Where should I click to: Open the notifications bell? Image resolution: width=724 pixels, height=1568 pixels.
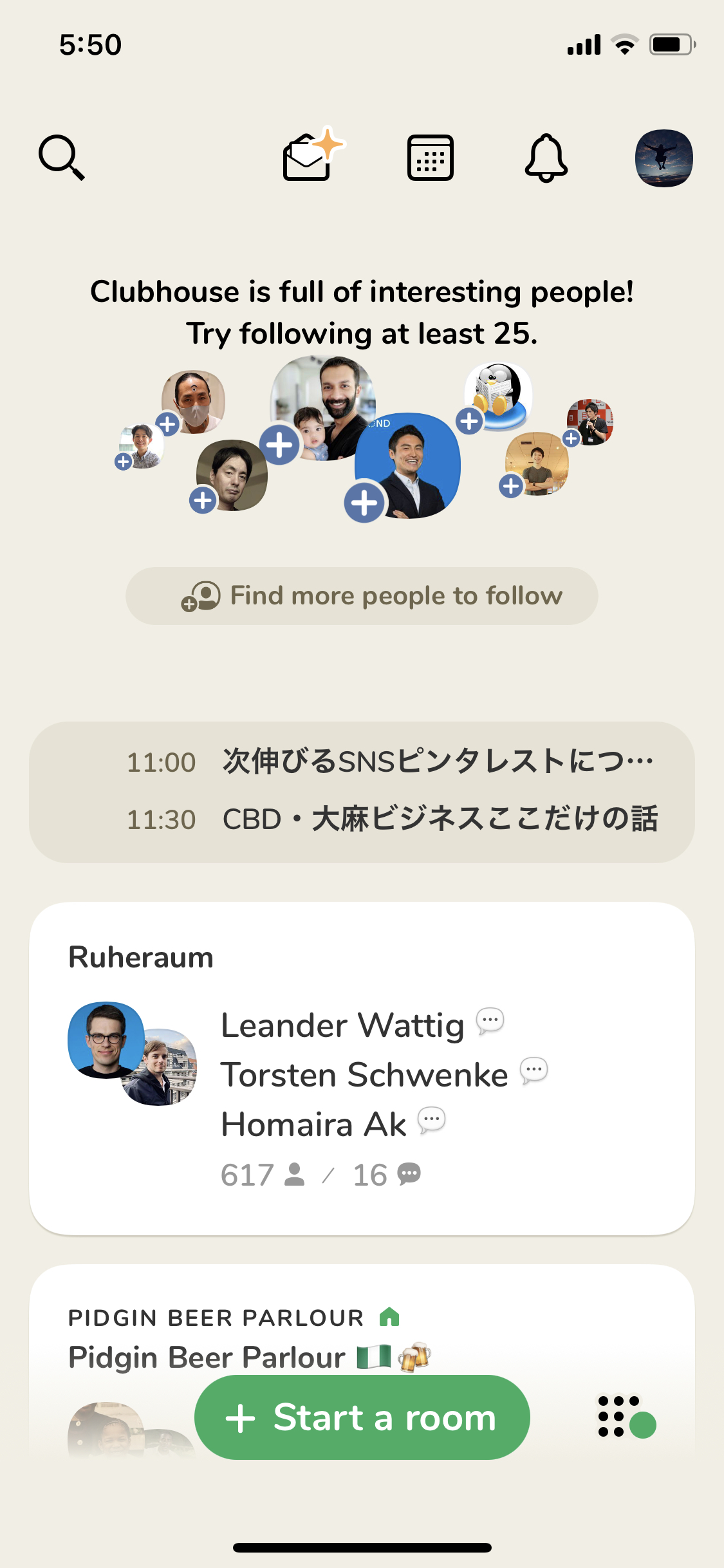coord(546,158)
